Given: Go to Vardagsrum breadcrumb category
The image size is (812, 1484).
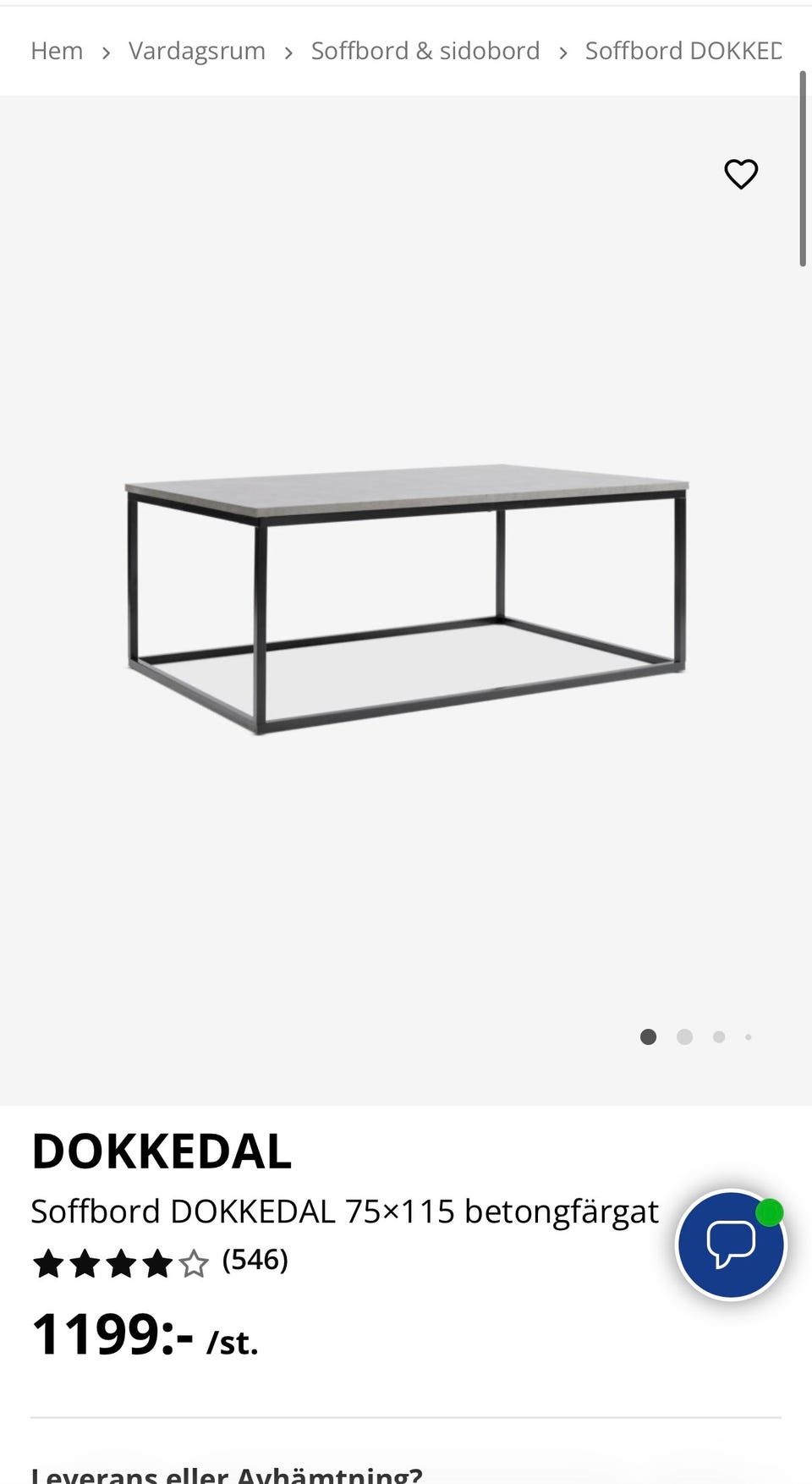Looking at the screenshot, I should [x=197, y=52].
